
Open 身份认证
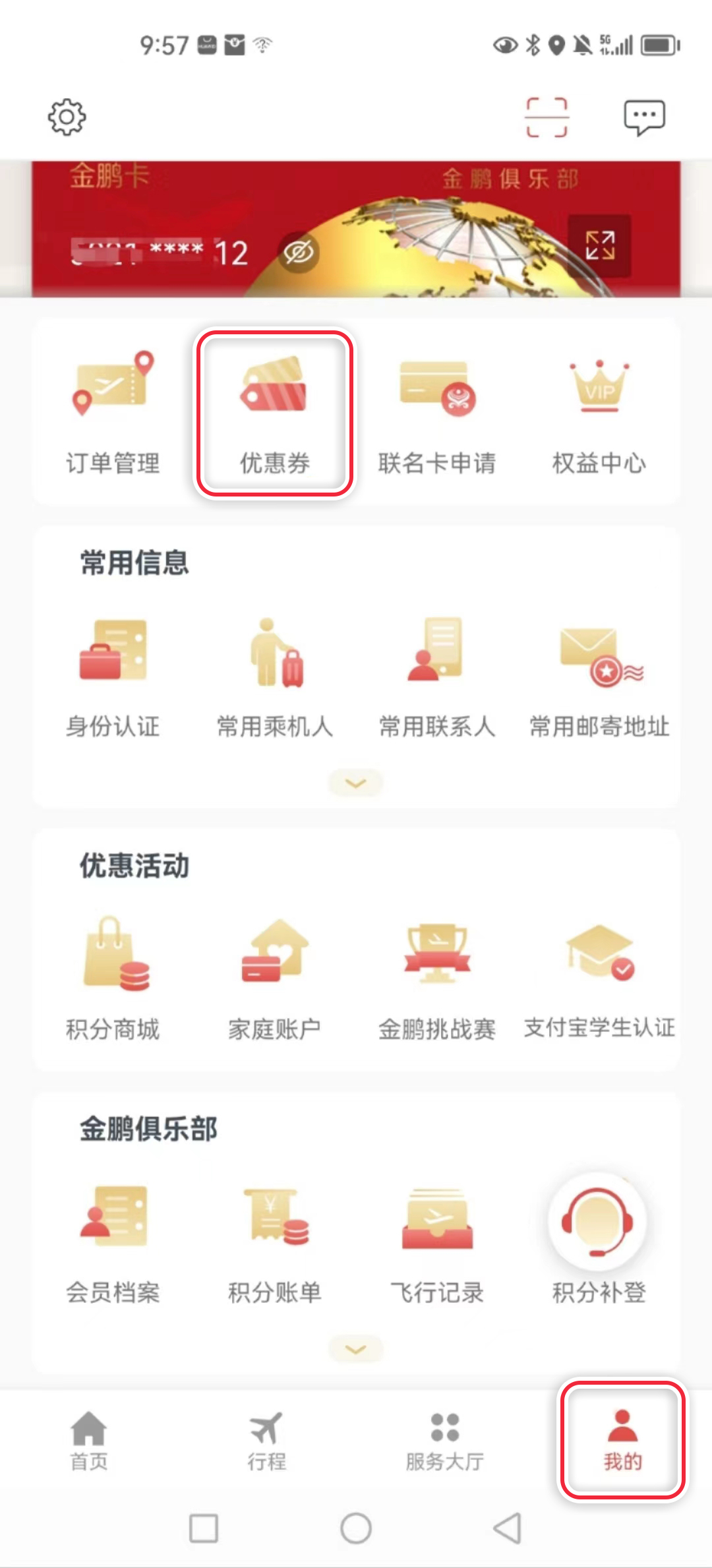(x=113, y=677)
